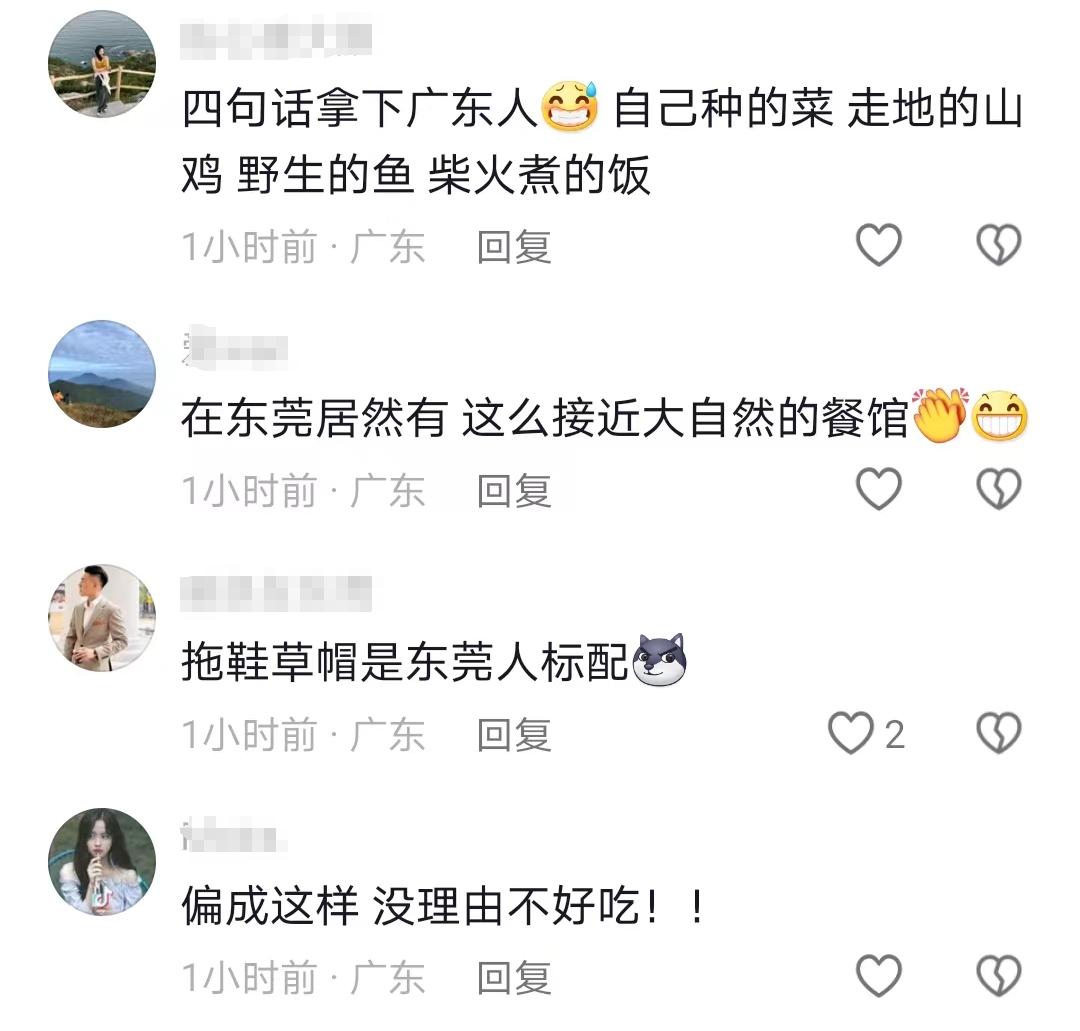Like the 偏成这样 没理由不好吃 comment
The height and width of the screenshot is (1031, 1080).
[879, 977]
